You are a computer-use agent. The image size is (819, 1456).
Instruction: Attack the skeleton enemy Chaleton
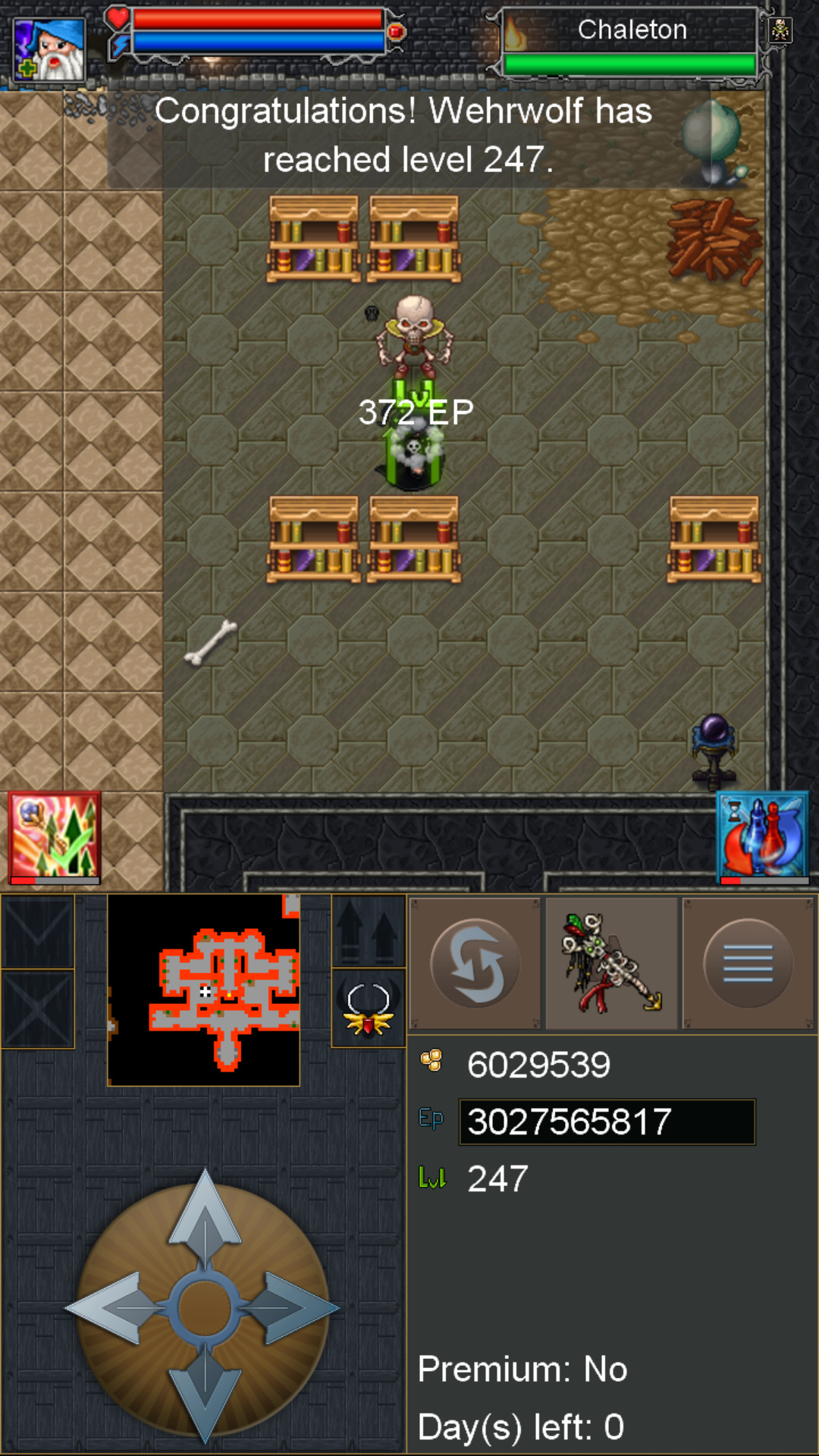point(414,335)
